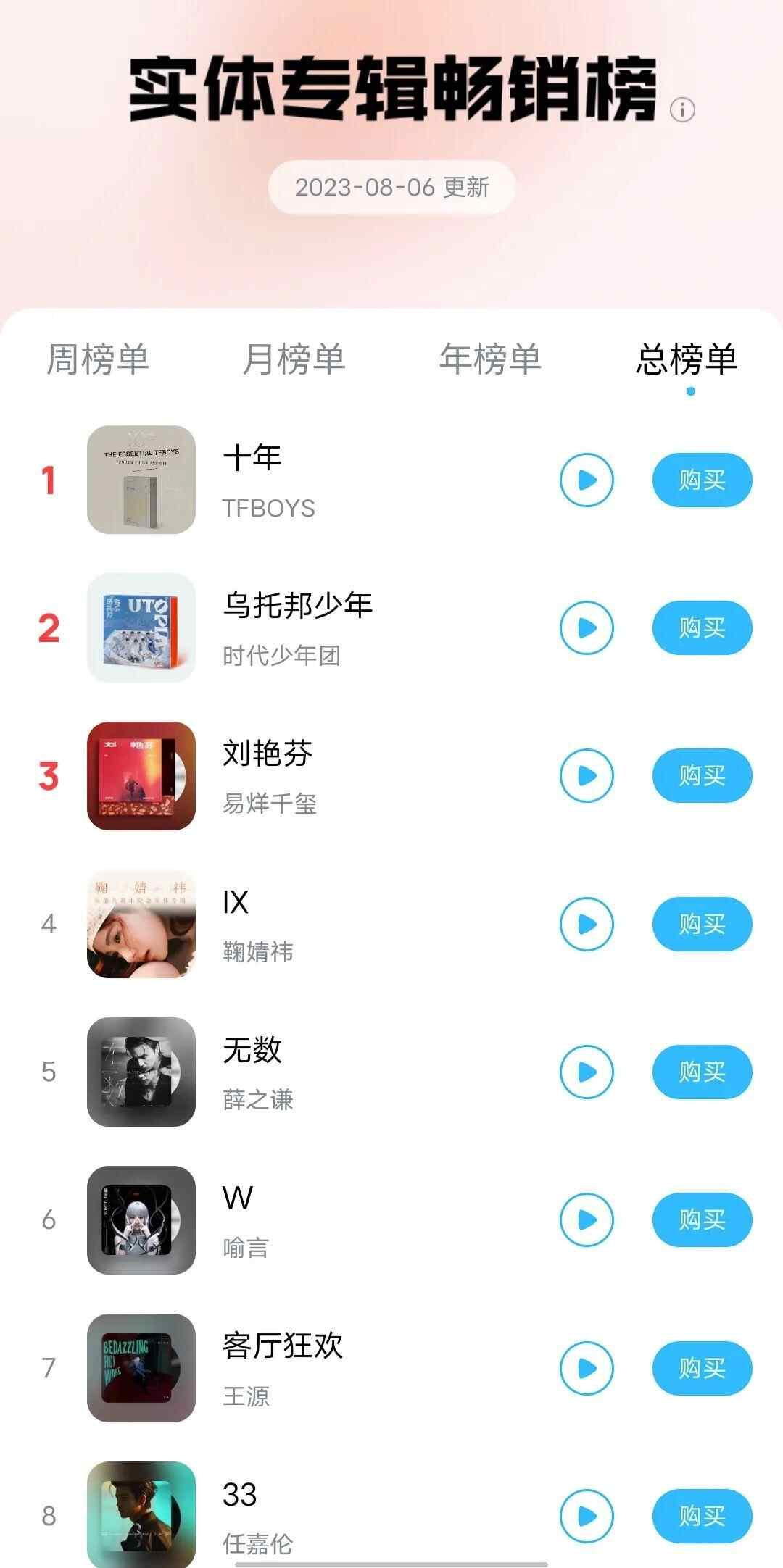Play the album W by 喻言
The height and width of the screenshot is (1568, 783).
(587, 1219)
